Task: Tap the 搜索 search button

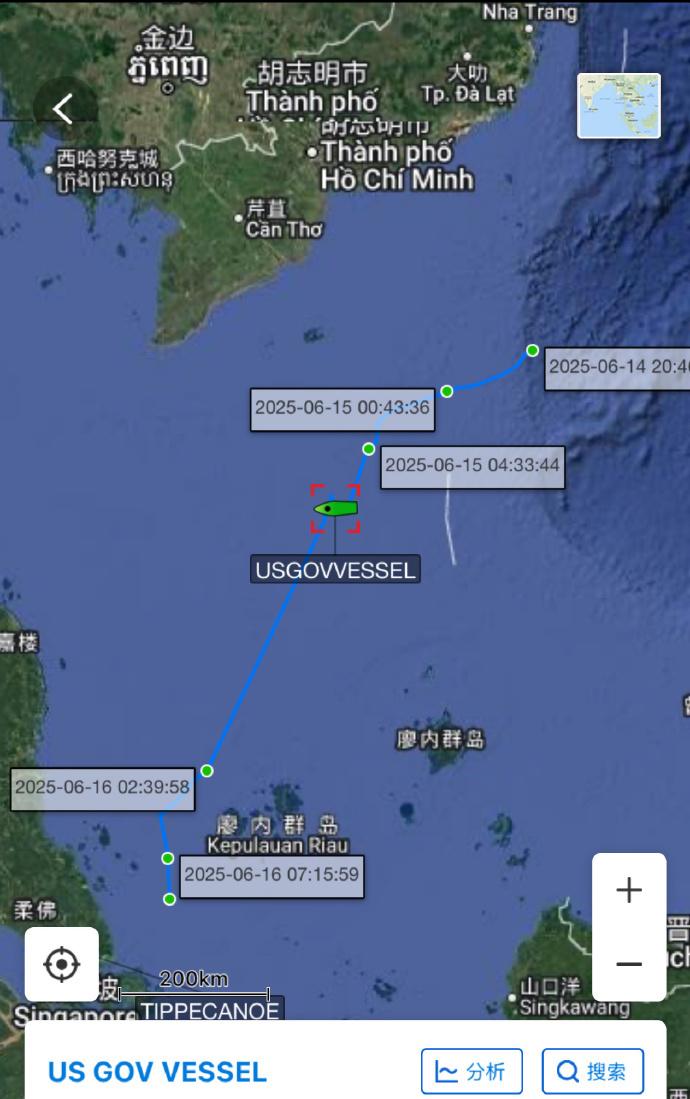Action: pyautogui.click(x=593, y=1072)
